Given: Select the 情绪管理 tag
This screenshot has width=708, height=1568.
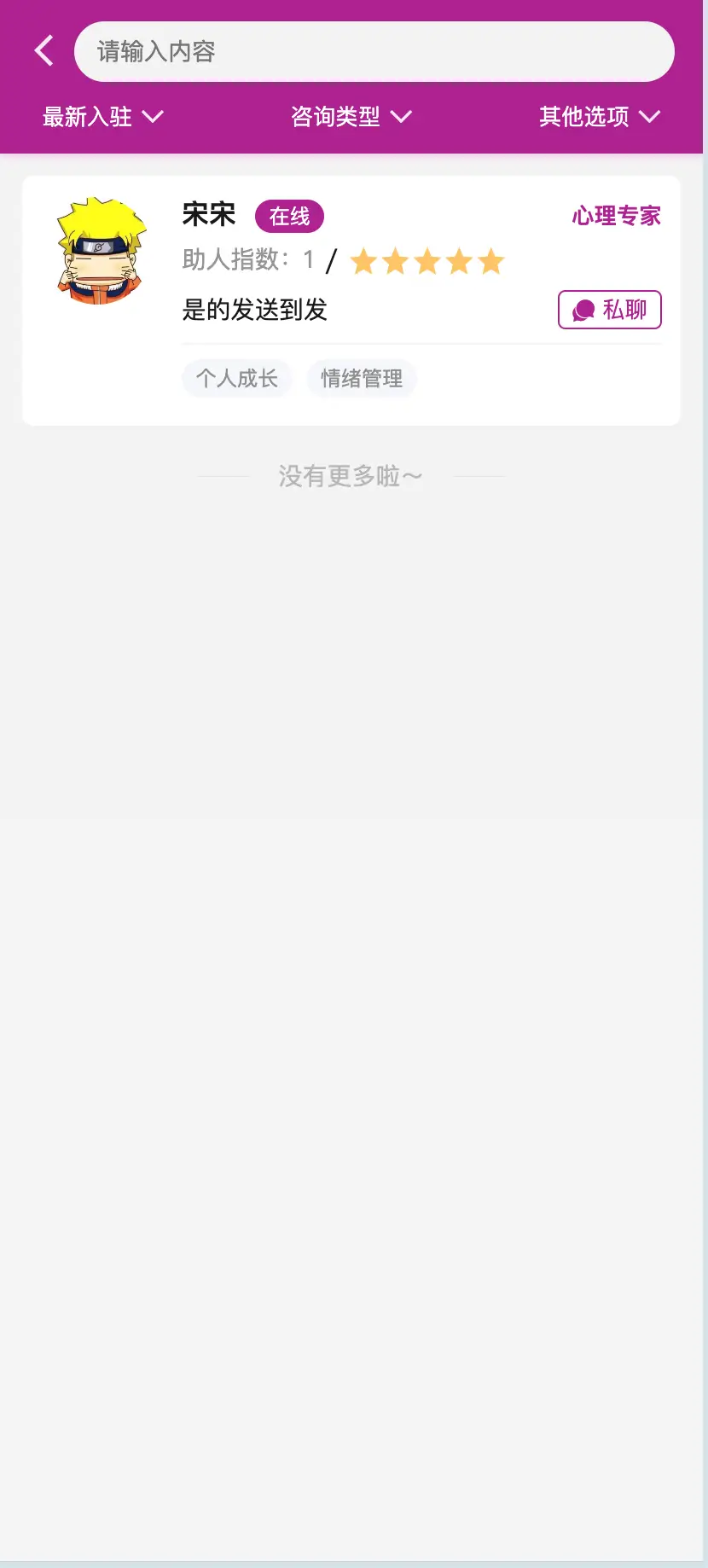Looking at the screenshot, I should [x=362, y=379].
